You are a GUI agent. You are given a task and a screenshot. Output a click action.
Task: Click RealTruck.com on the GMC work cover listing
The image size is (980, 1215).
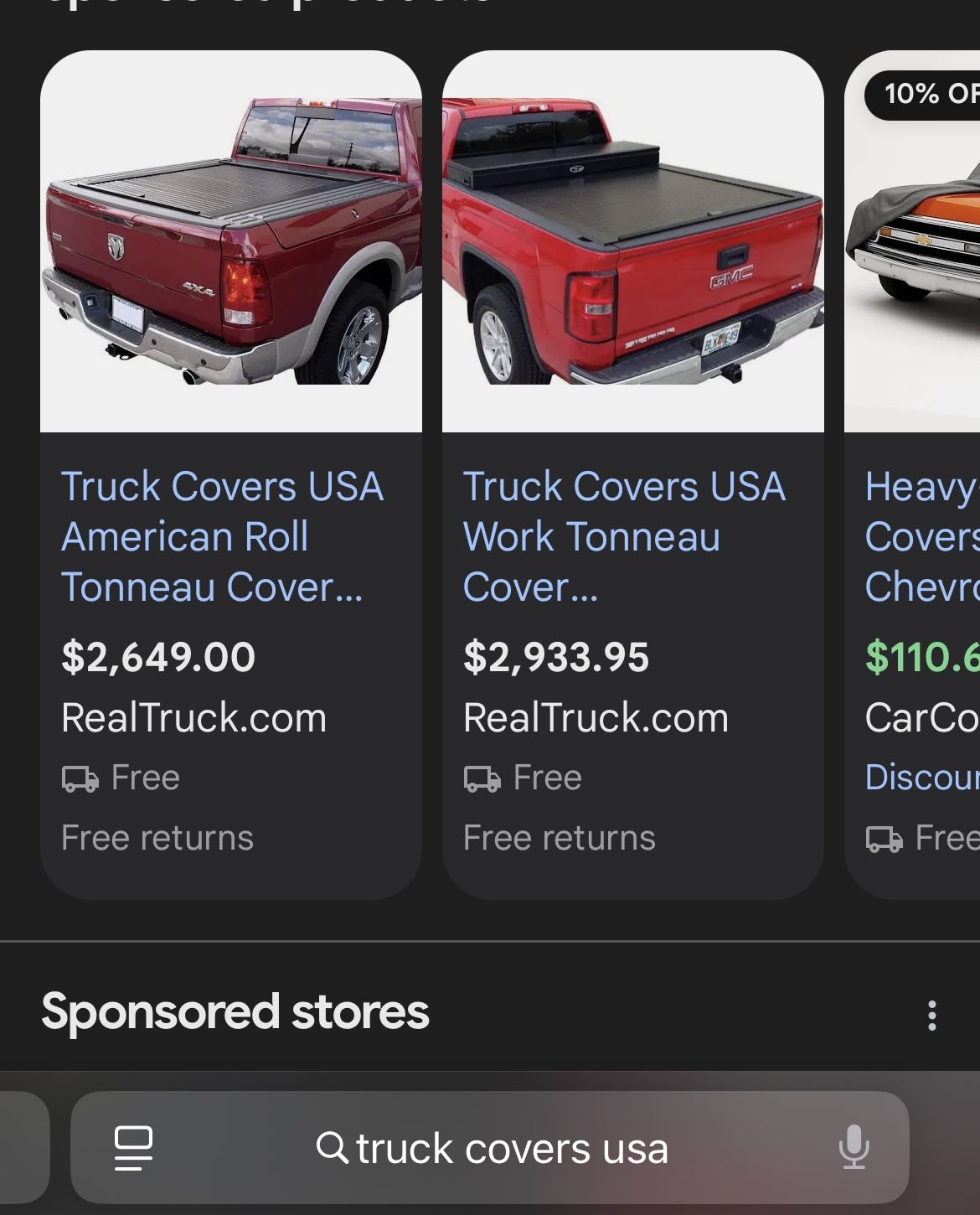(596, 717)
